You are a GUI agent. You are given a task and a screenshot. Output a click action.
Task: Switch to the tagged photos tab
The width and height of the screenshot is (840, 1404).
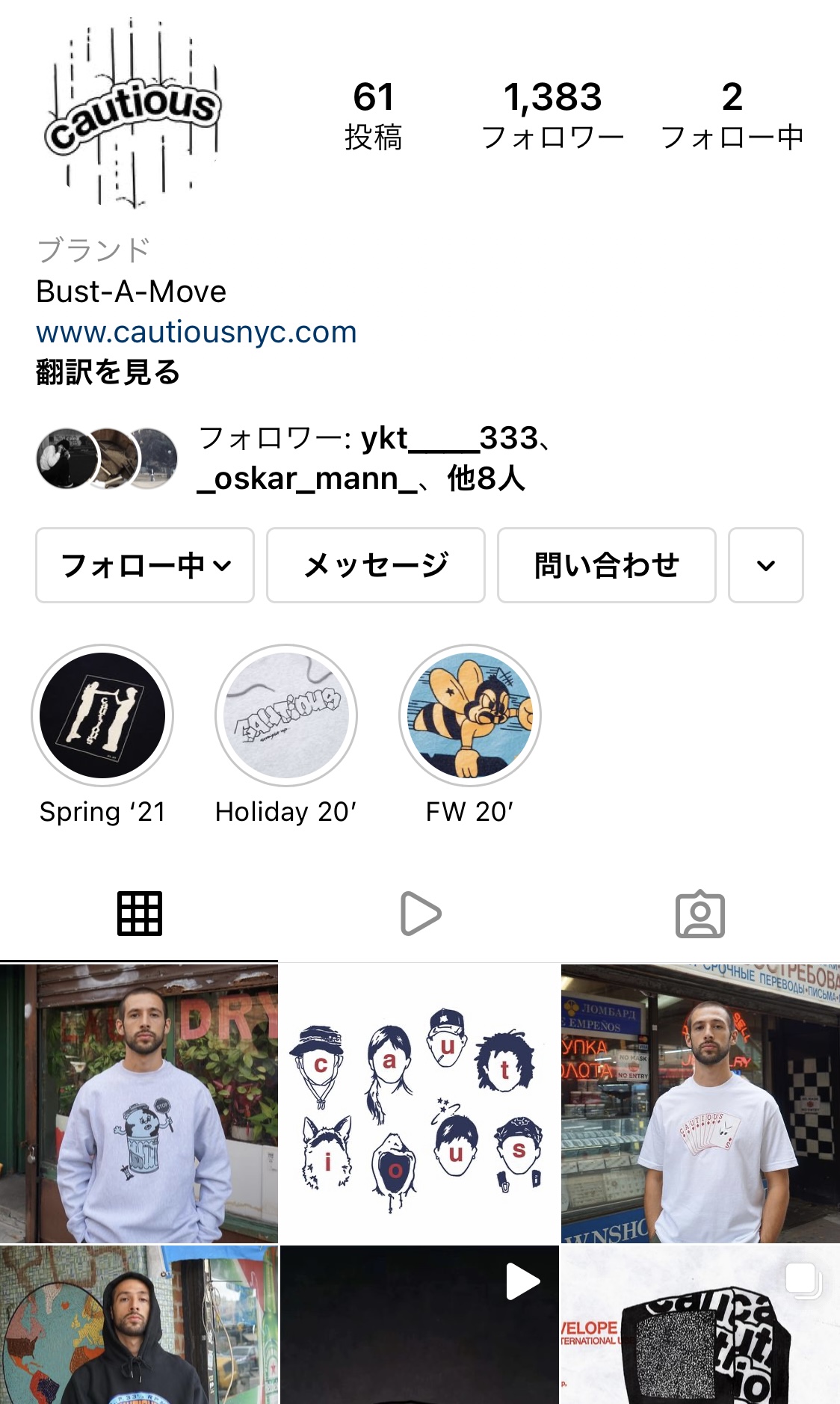coord(700,914)
